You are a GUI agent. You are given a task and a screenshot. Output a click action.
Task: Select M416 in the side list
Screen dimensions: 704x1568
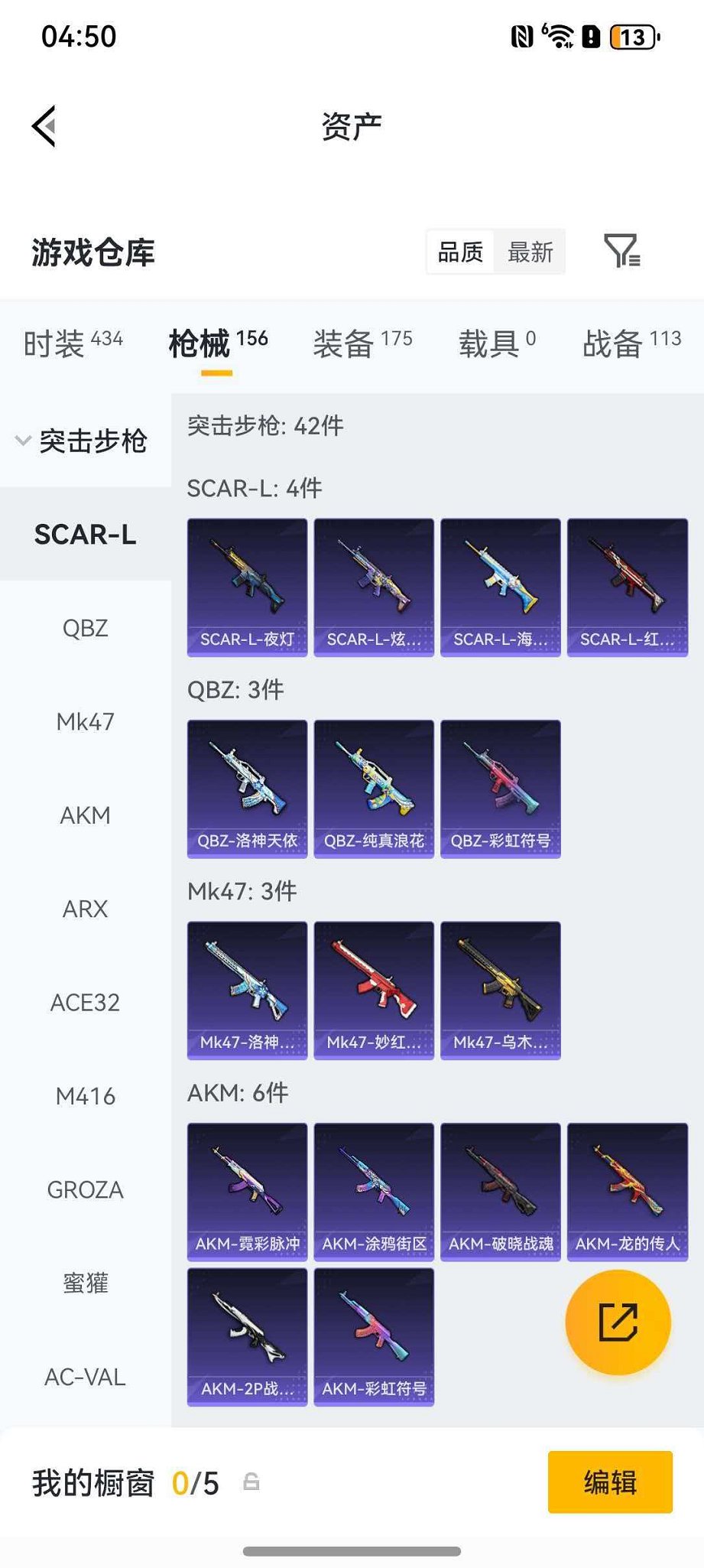click(85, 1096)
